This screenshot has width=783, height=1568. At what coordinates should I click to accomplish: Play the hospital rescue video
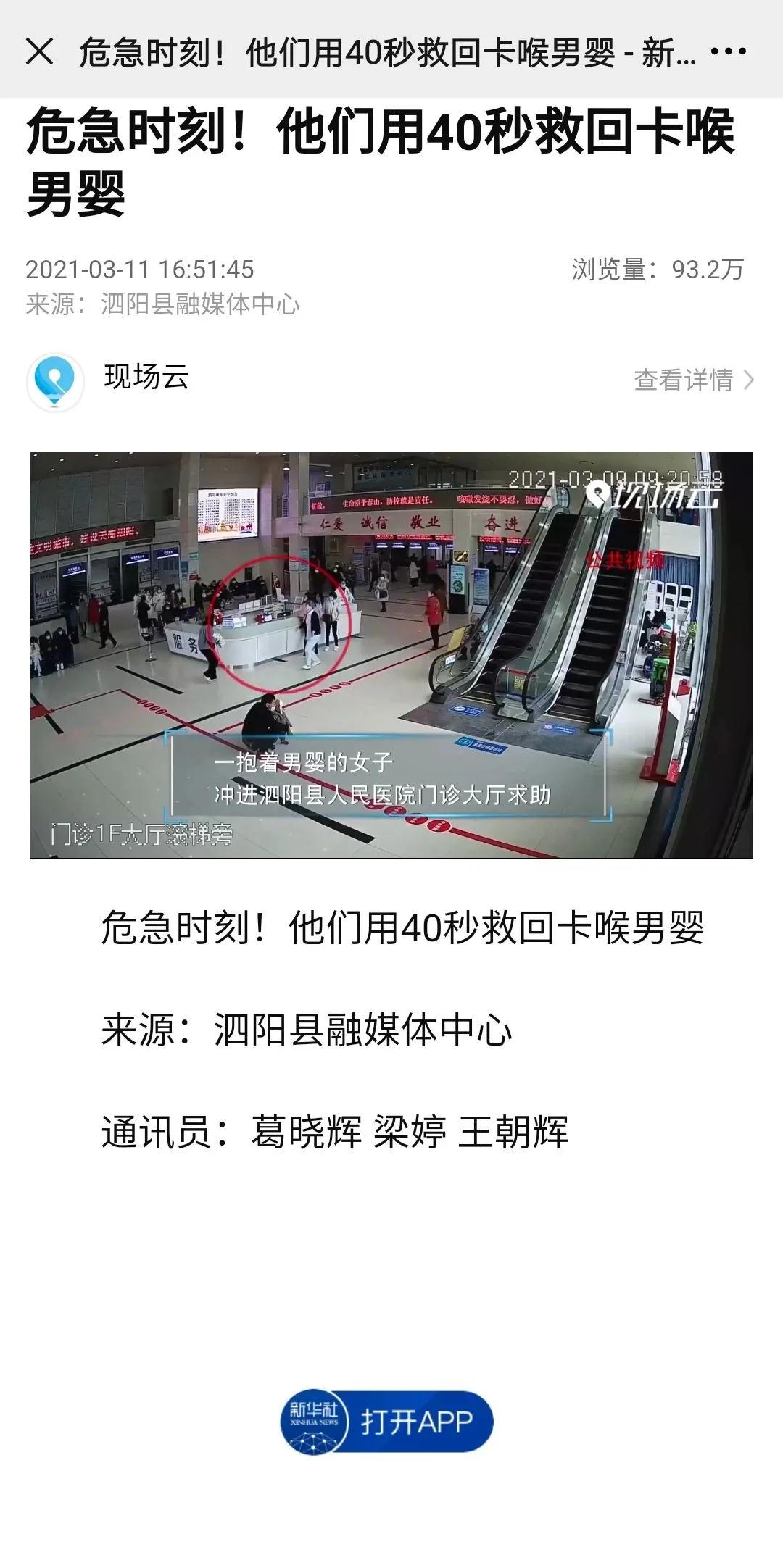coord(391,655)
